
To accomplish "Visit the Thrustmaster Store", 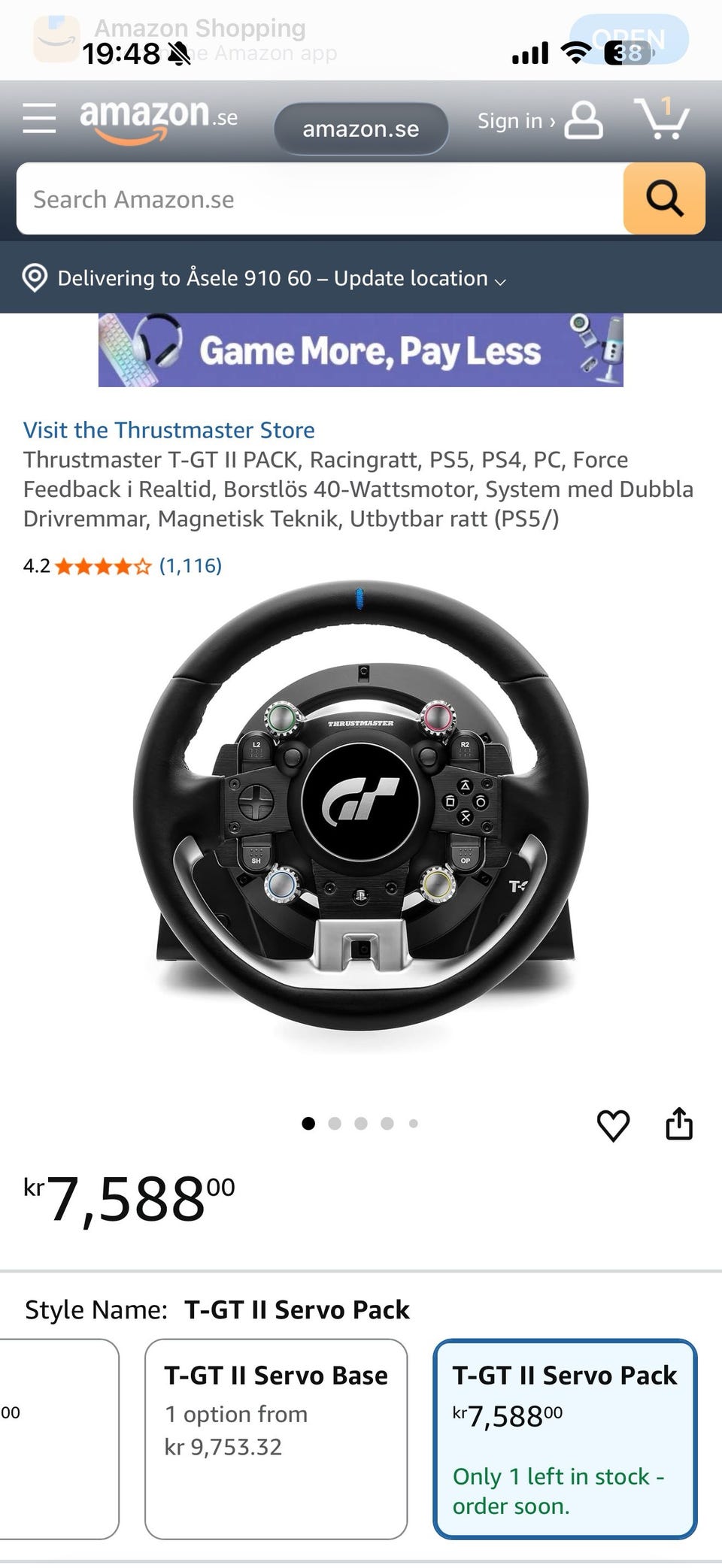I will [x=169, y=430].
